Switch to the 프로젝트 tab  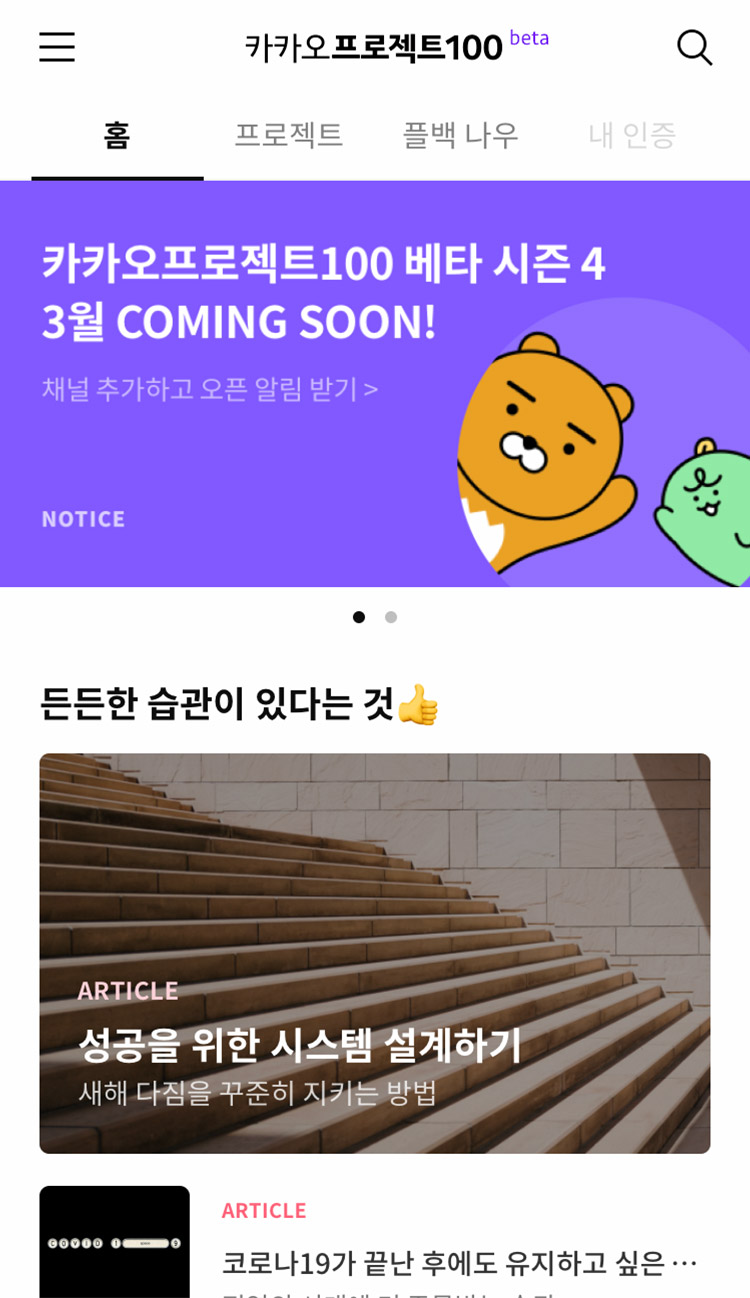tap(289, 135)
